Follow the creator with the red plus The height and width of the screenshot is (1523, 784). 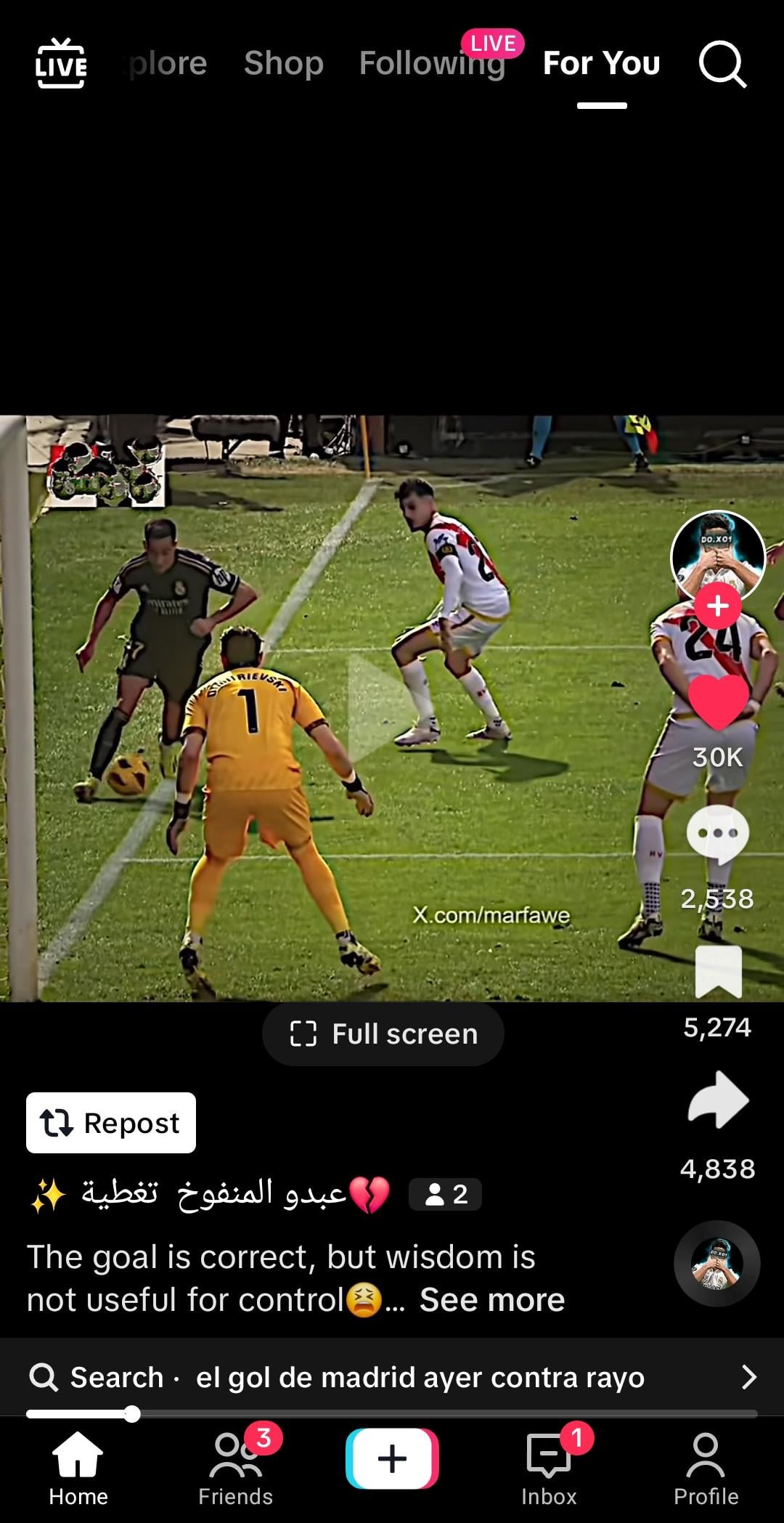point(717,605)
